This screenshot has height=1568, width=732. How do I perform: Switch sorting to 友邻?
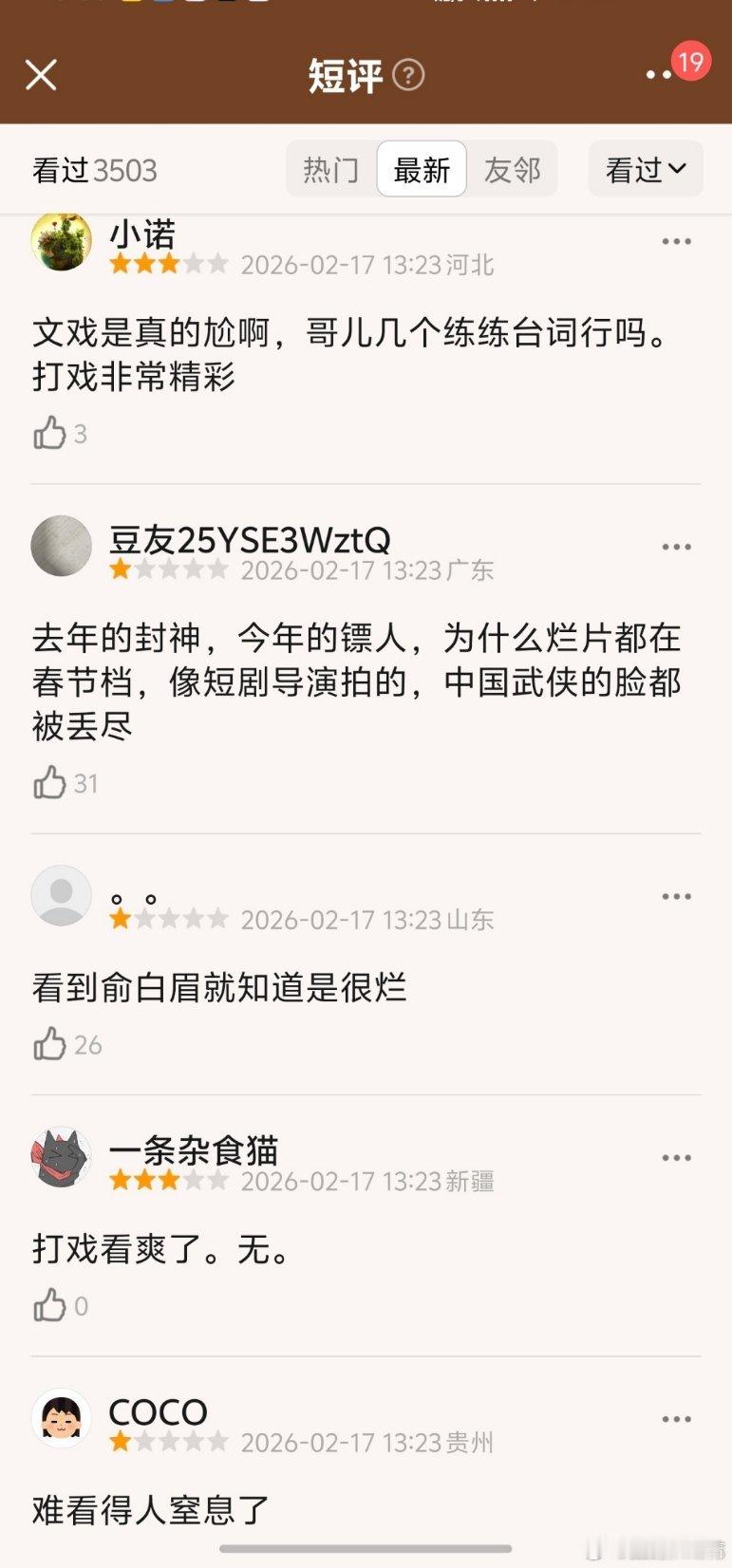tap(514, 169)
